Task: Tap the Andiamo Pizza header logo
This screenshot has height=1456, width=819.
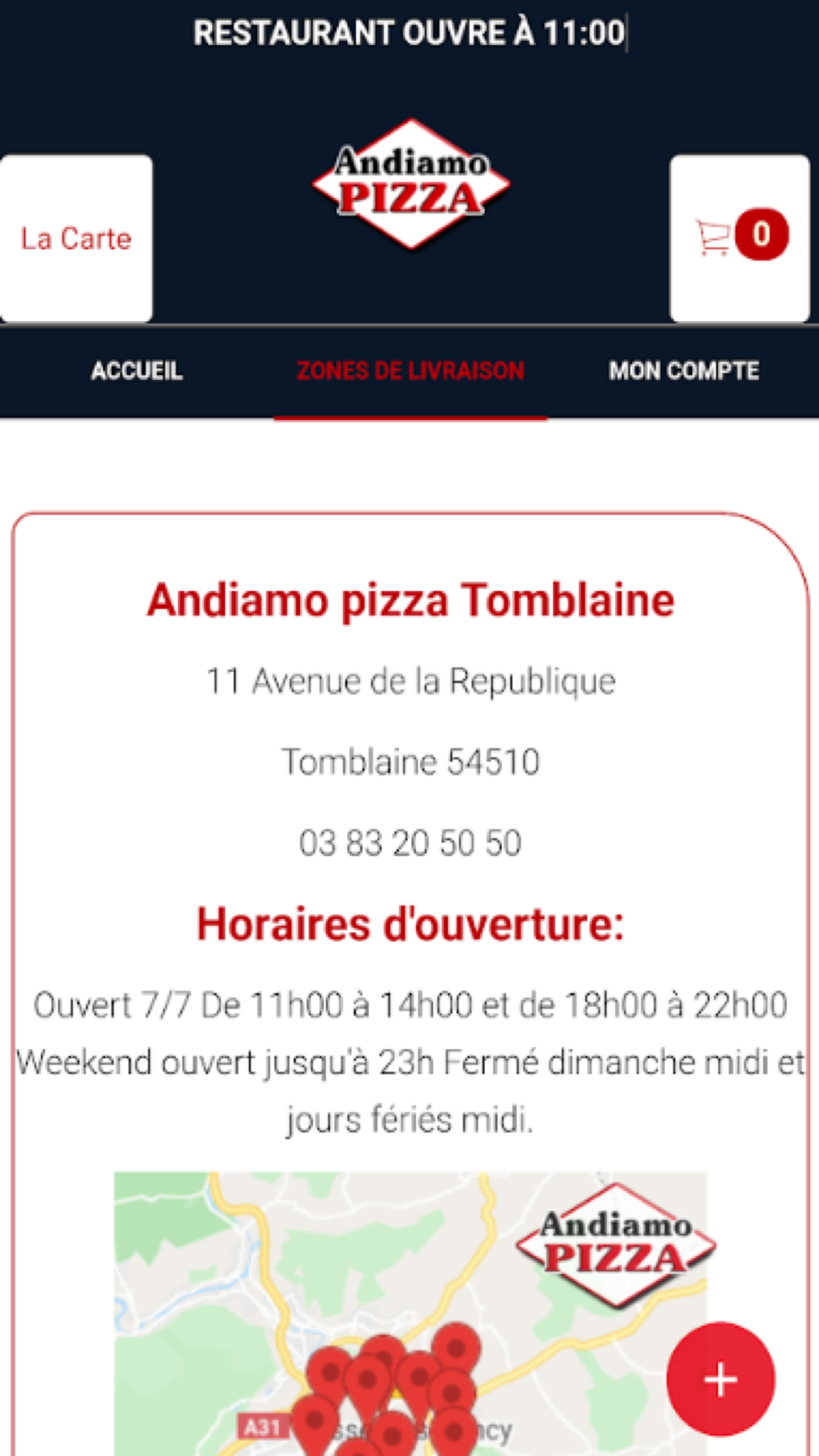Action: click(410, 184)
